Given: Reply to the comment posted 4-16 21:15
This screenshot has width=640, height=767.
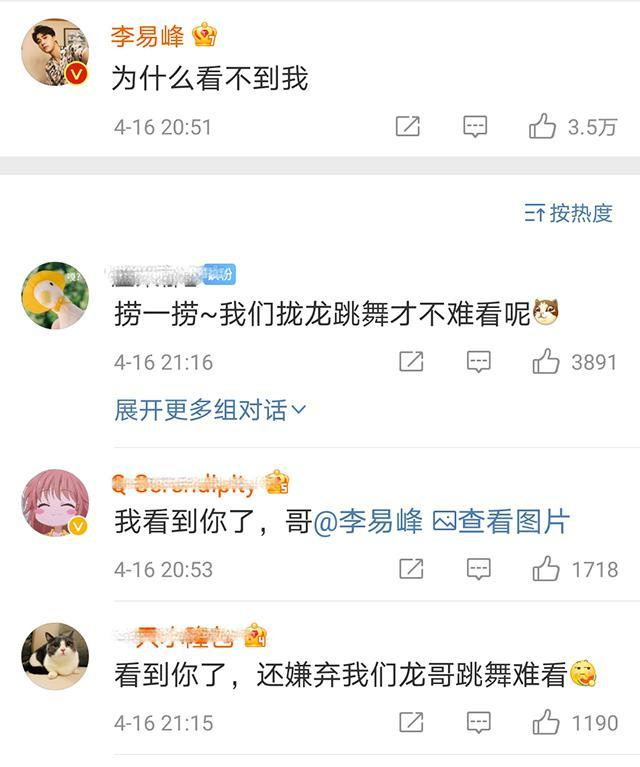Looking at the screenshot, I should click(x=479, y=722).
